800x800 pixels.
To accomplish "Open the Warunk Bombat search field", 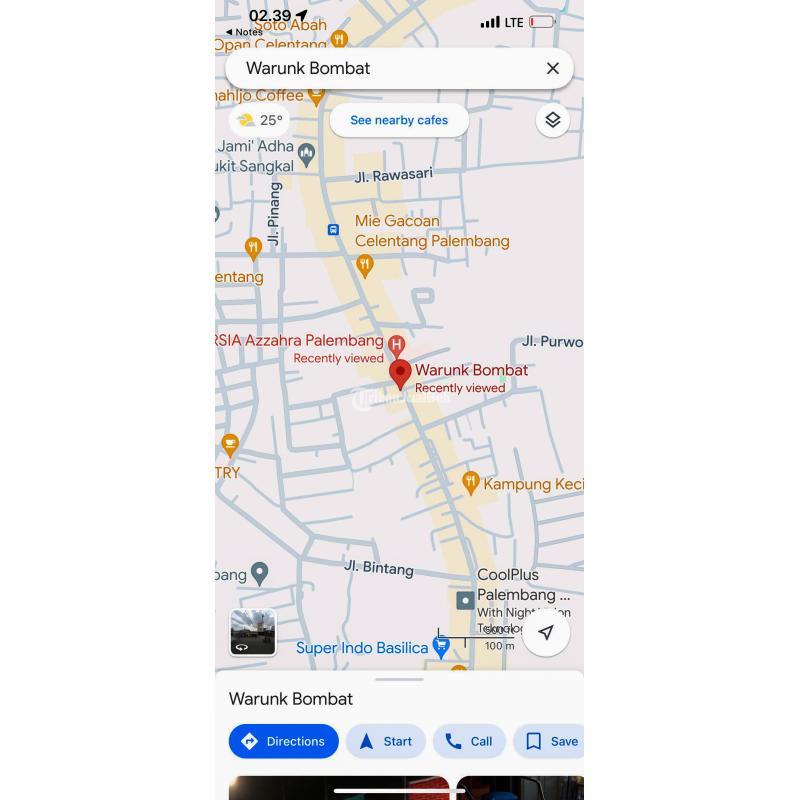I will point(380,68).
